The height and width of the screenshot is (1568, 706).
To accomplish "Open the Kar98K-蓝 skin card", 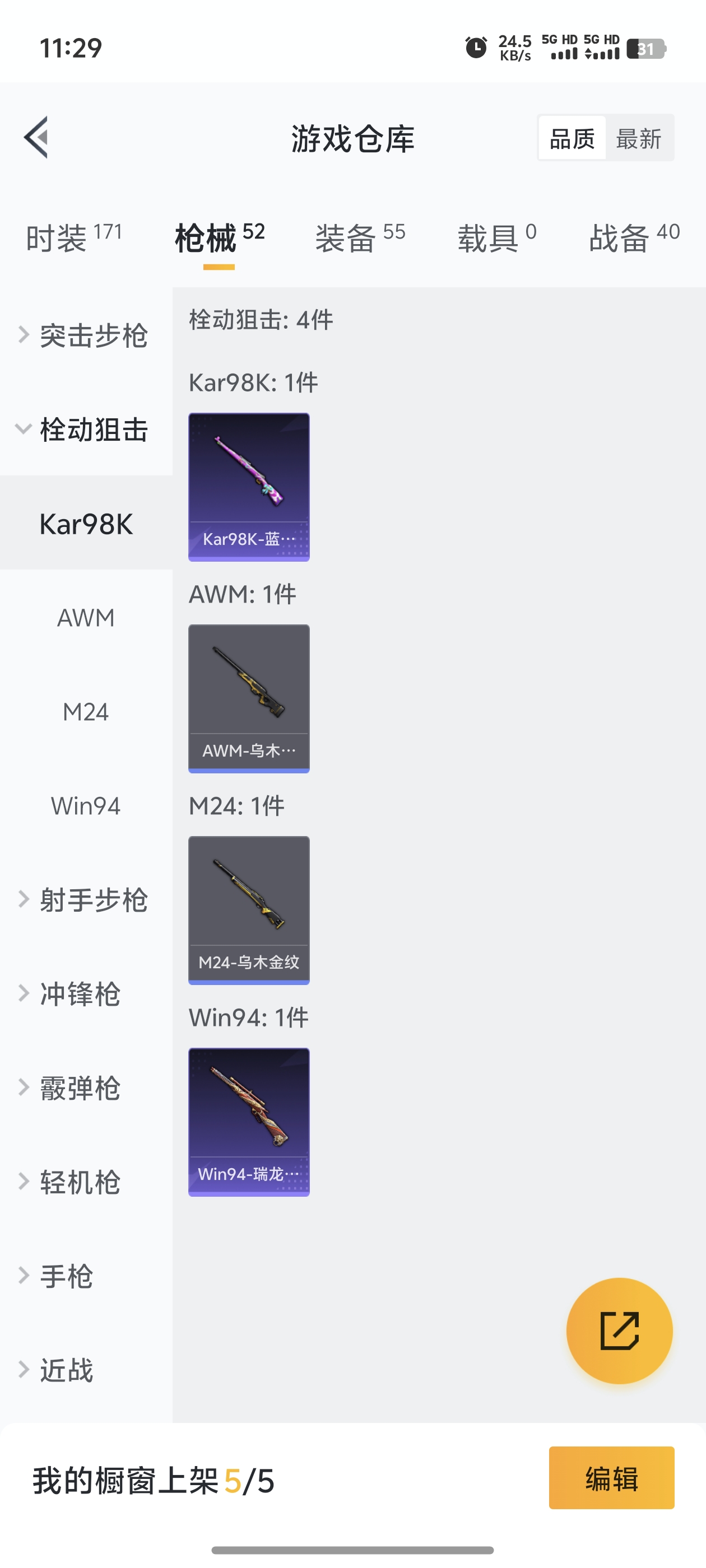I will [x=249, y=486].
